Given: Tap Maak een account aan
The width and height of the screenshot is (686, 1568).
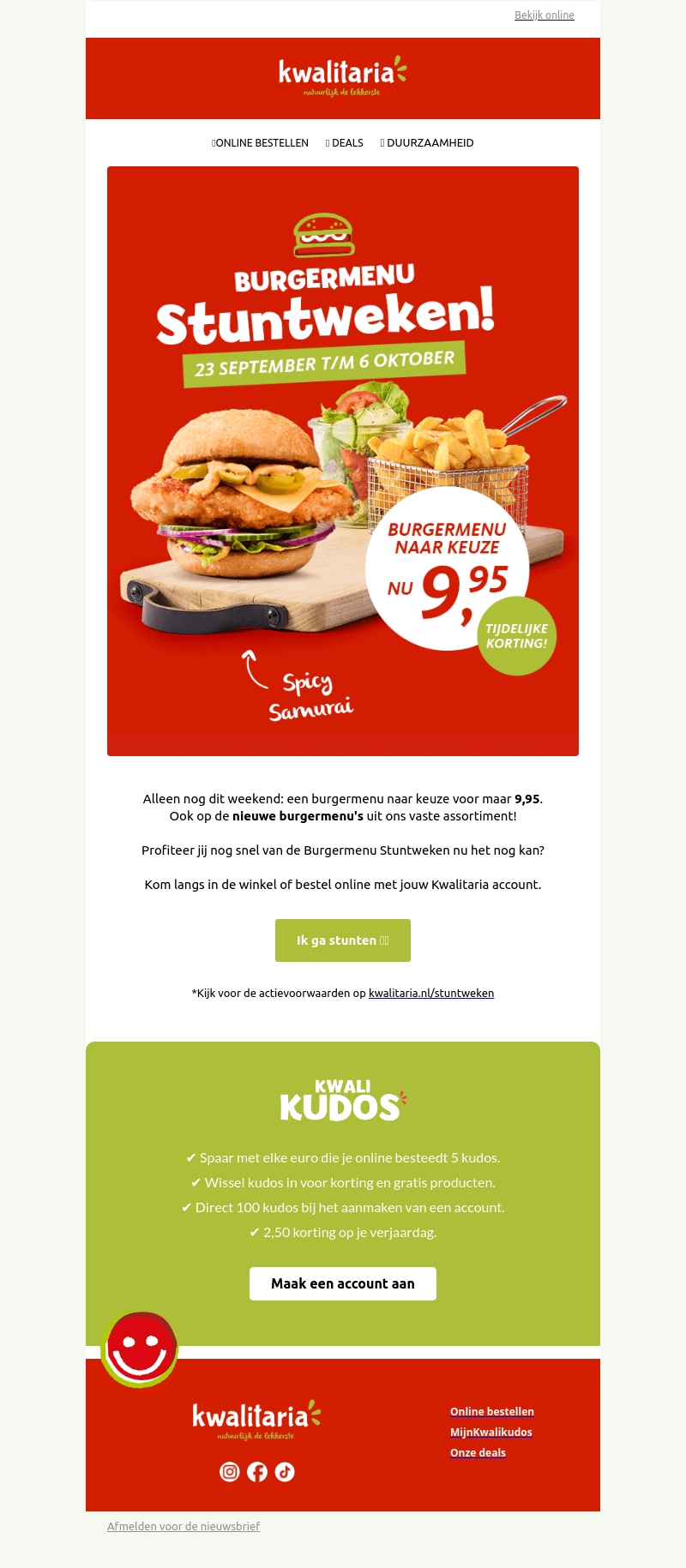Looking at the screenshot, I should tap(343, 1283).
